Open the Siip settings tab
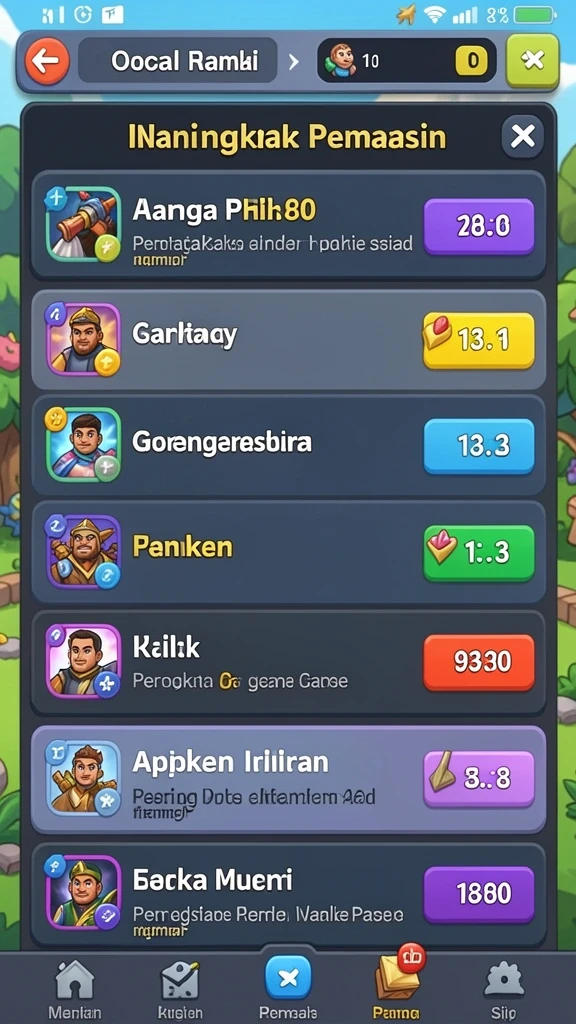576x1024 pixels. click(504, 987)
